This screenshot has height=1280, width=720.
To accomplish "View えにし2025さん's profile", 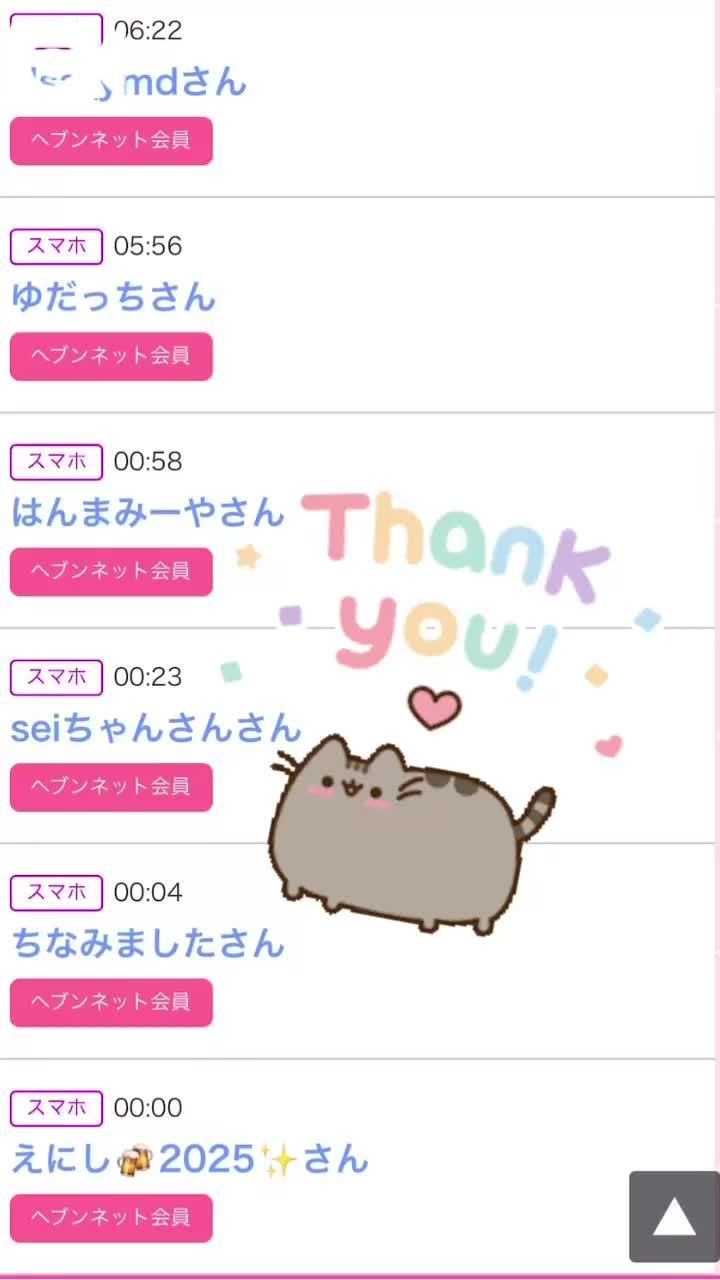I will pos(190,1159).
